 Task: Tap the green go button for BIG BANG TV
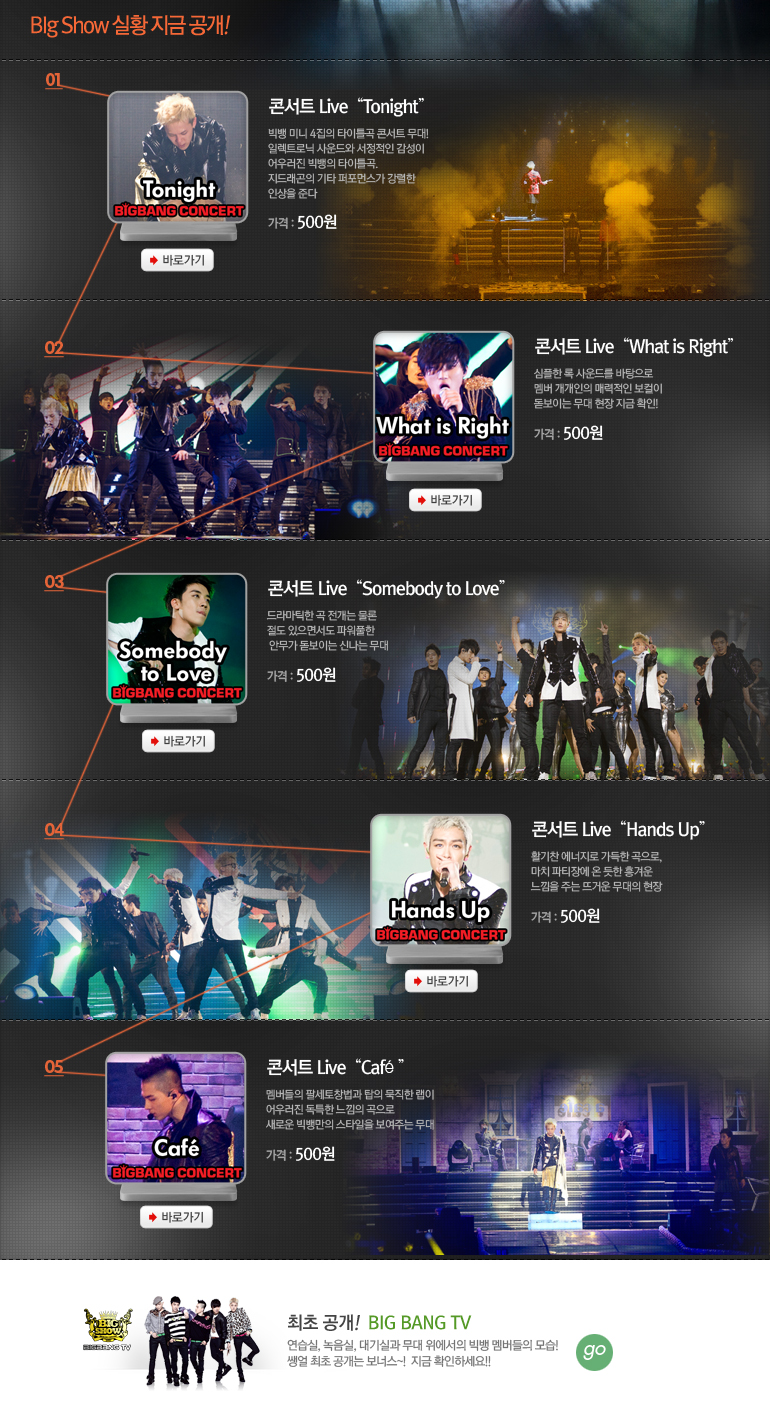tap(595, 1352)
